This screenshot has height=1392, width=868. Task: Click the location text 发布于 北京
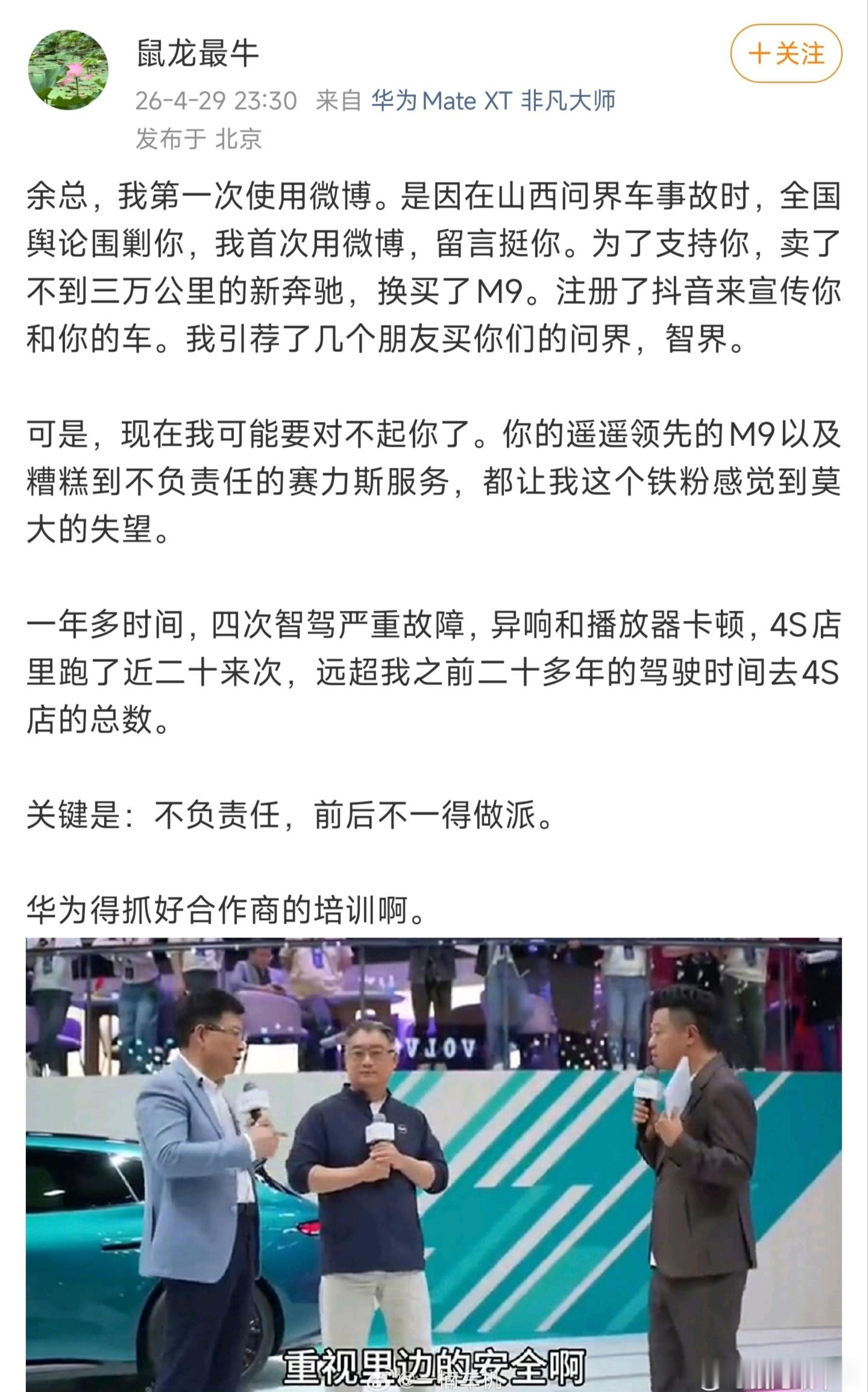click(199, 137)
